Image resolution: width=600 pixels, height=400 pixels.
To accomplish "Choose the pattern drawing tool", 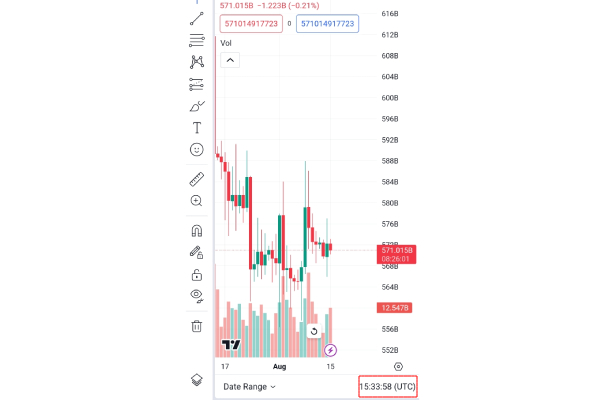I will [197, 62].
